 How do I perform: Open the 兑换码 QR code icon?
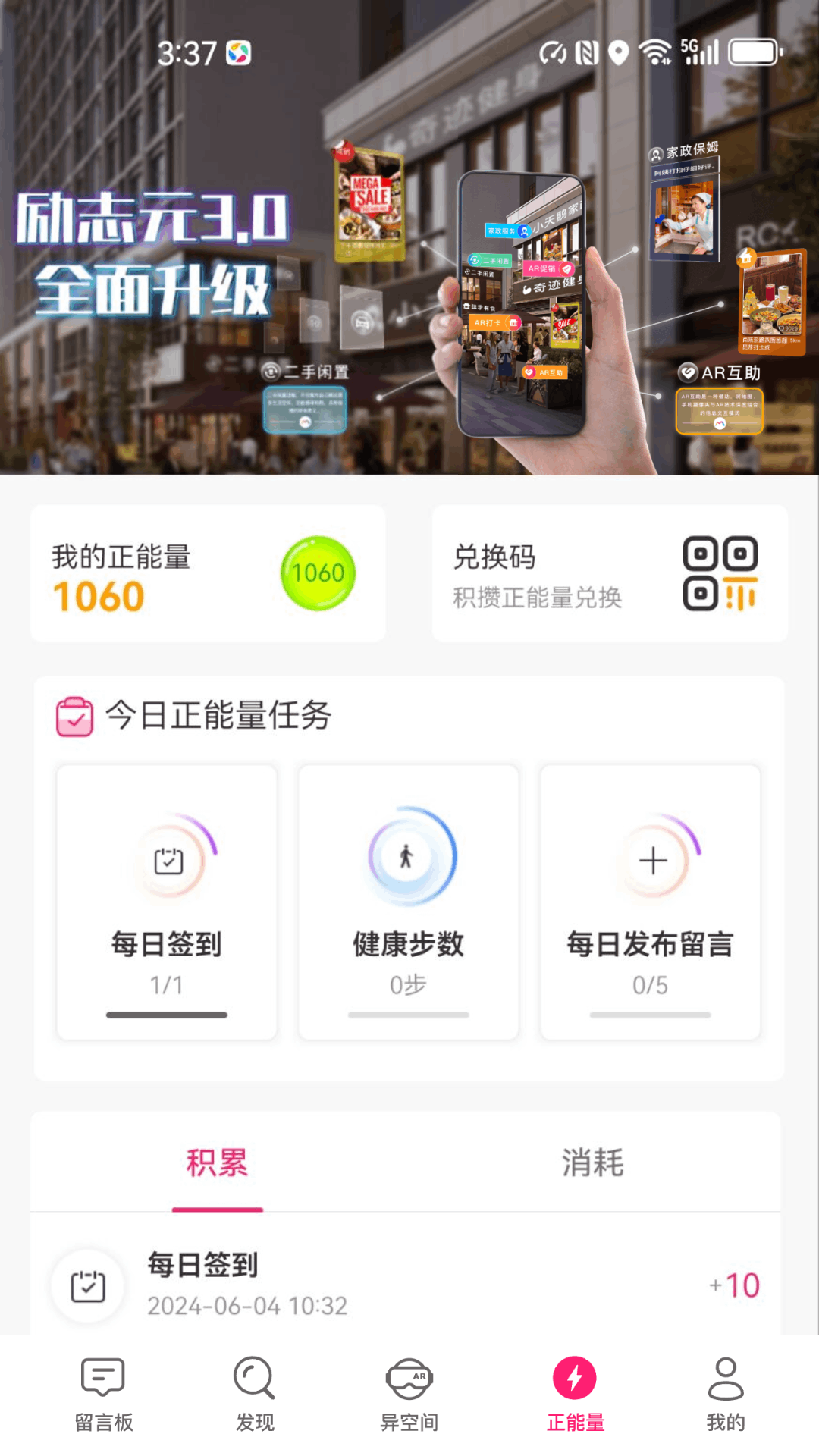tap(719, 574)
